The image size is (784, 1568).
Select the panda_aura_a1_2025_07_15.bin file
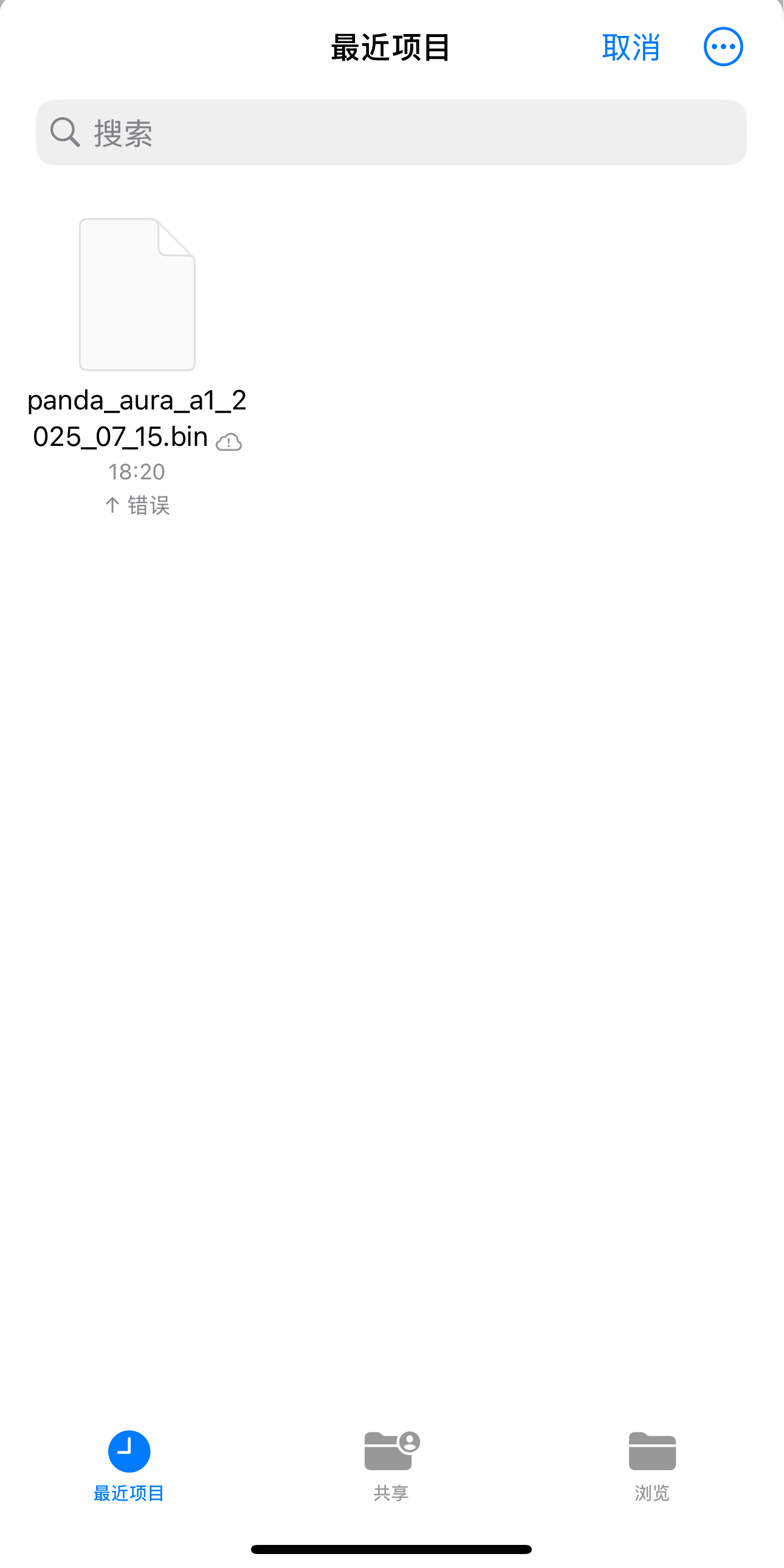(x=137, y=295)
